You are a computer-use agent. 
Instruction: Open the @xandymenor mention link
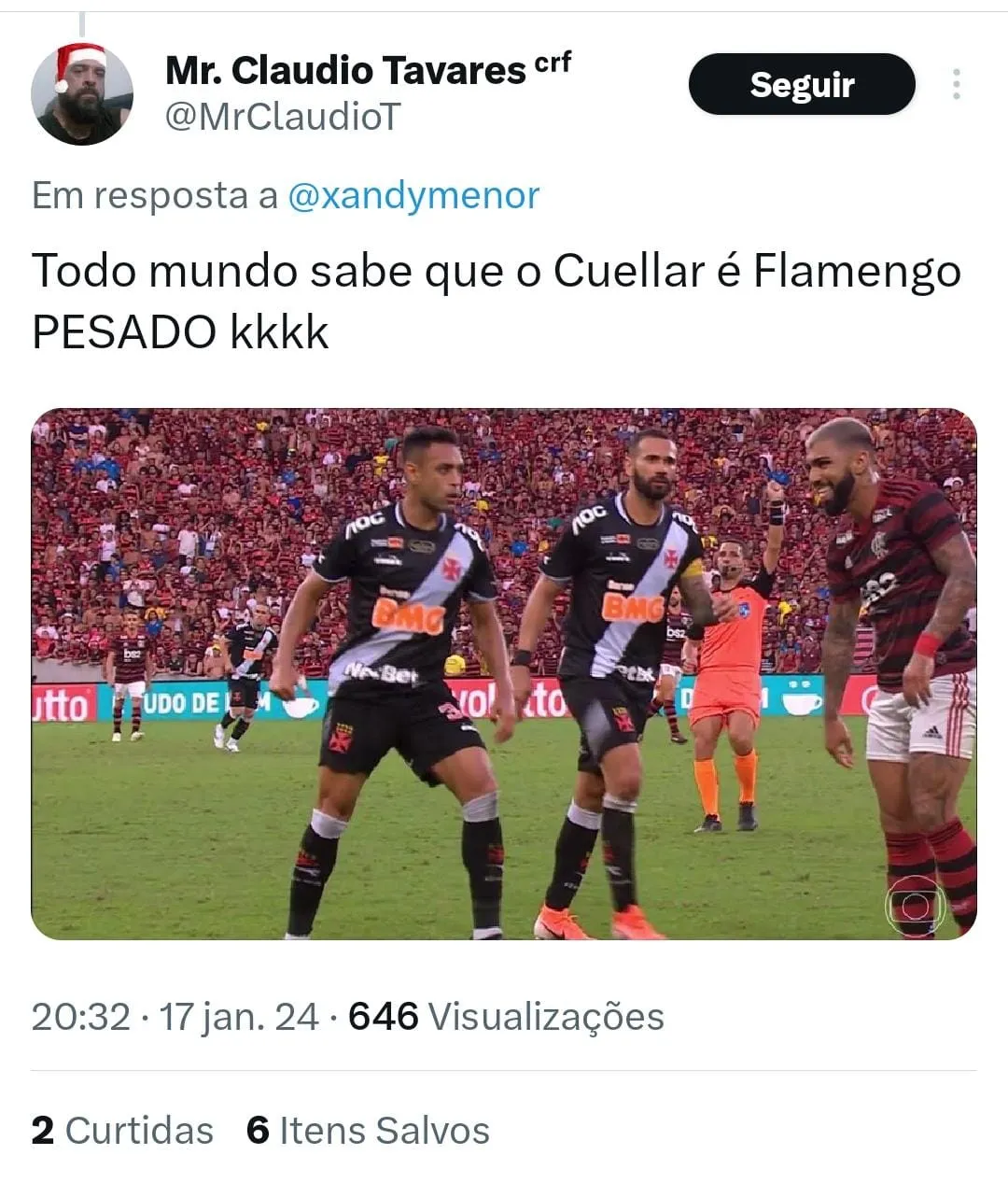413,195
